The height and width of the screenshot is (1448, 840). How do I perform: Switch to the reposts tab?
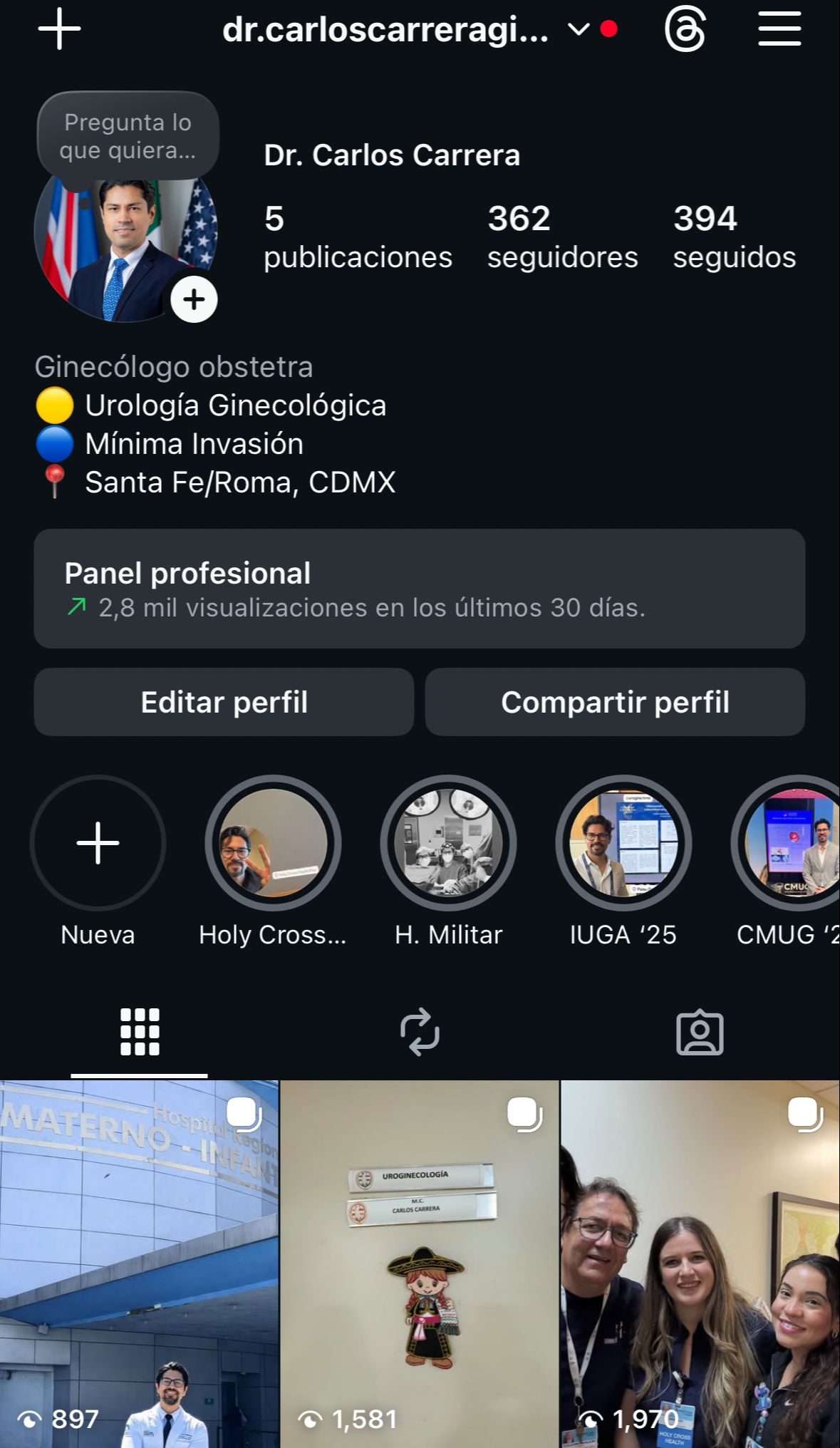[x=420, y=1032]
